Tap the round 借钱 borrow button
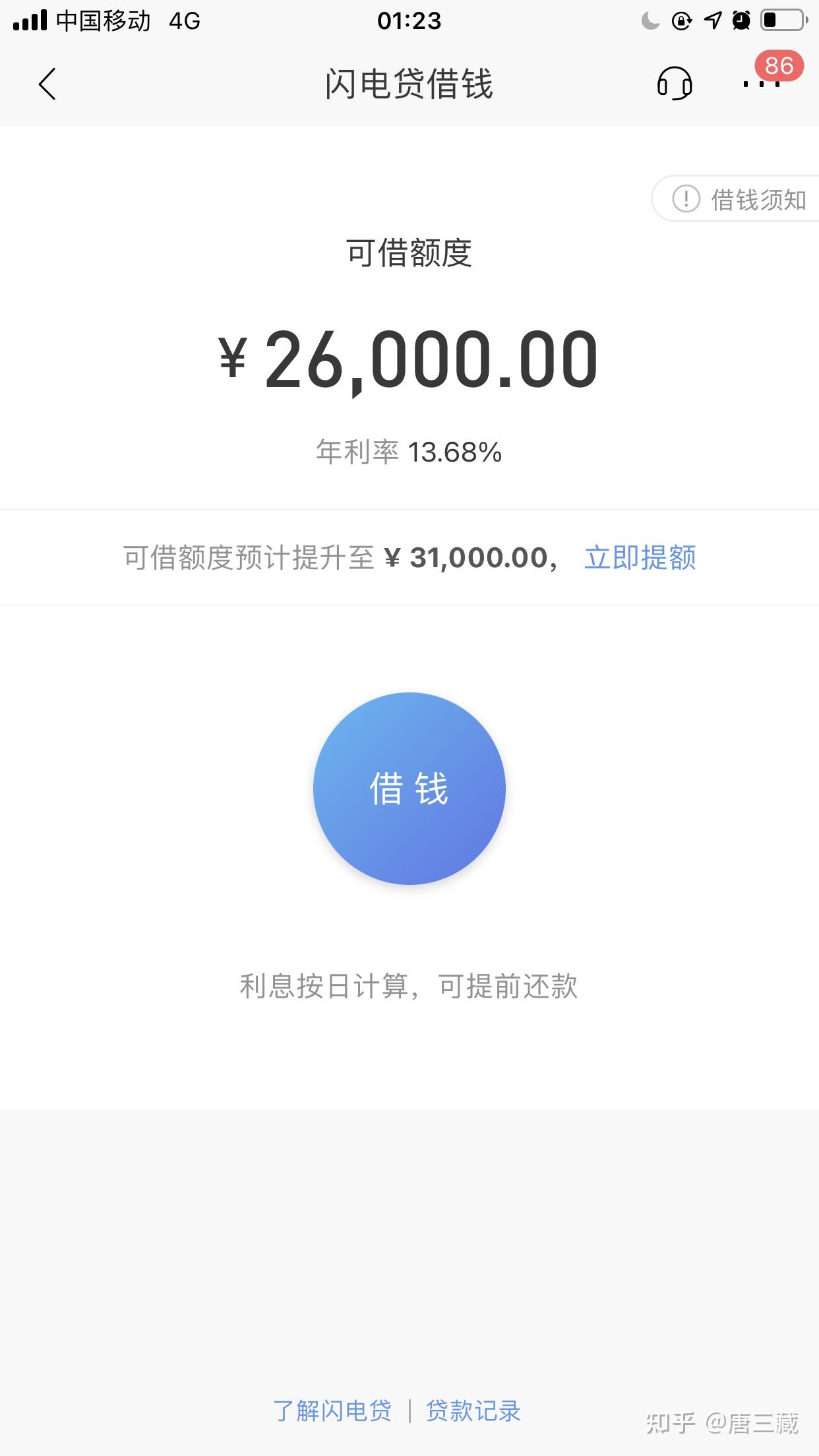The height and width of the screenshot is (1456, 819). click(409, 788)
